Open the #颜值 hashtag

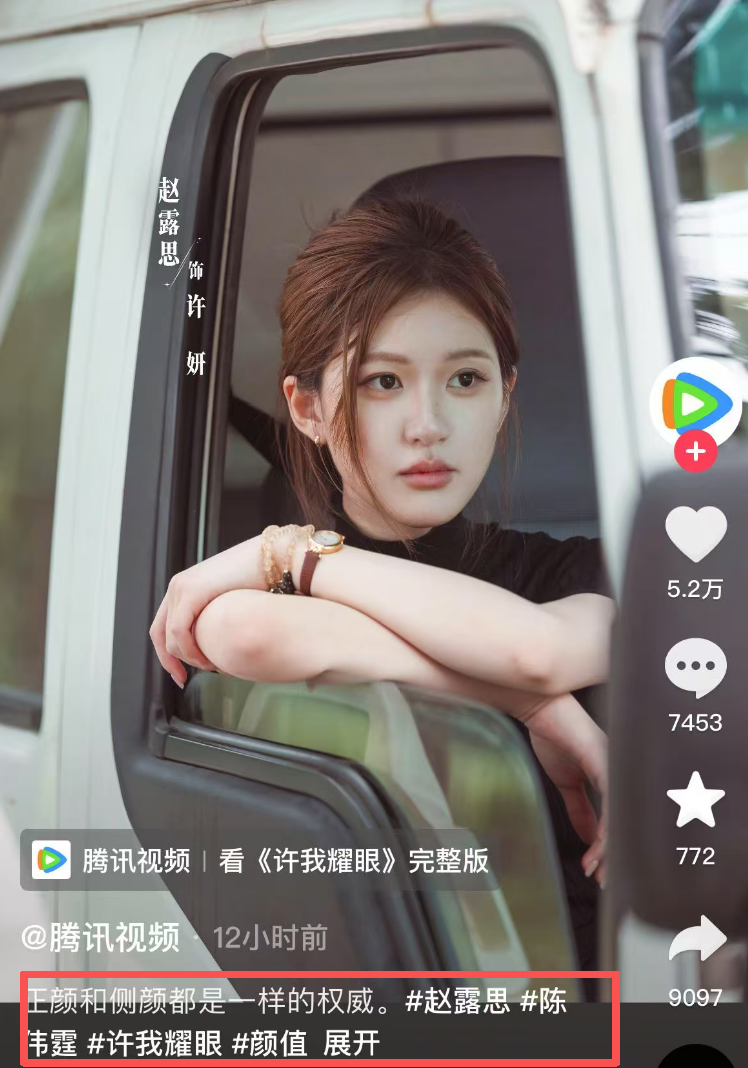[269, 1045]
